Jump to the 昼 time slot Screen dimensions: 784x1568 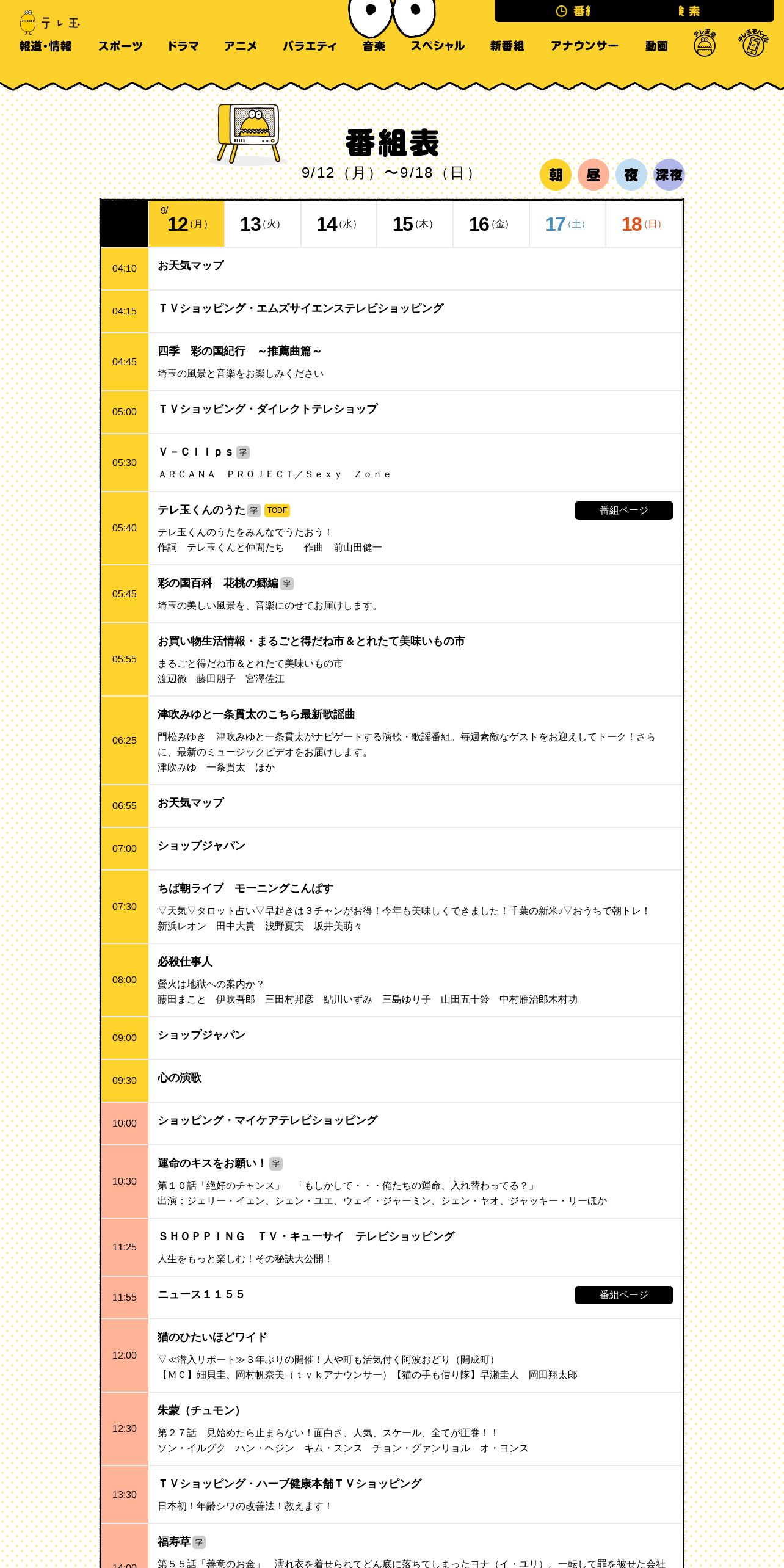tap(593, 175)
